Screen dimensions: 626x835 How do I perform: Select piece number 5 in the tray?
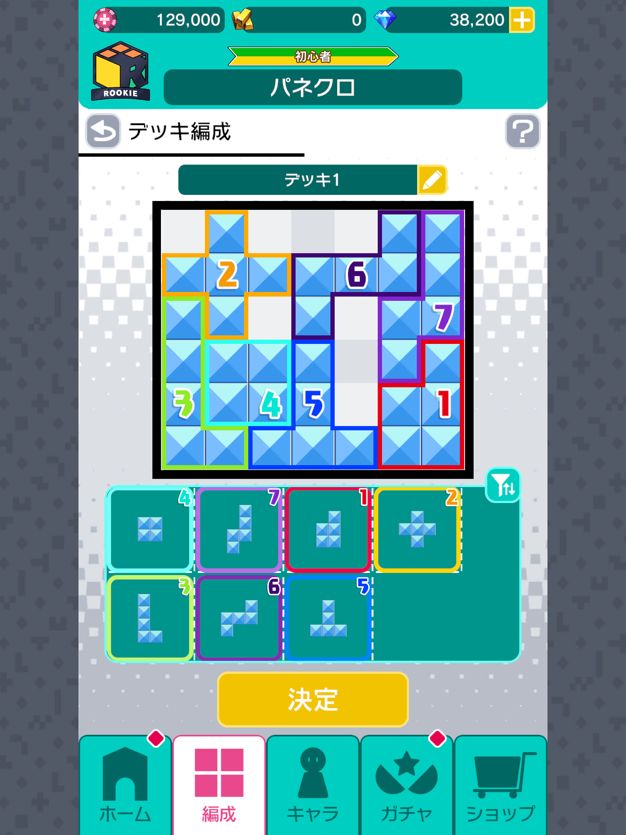pos(328,618)
